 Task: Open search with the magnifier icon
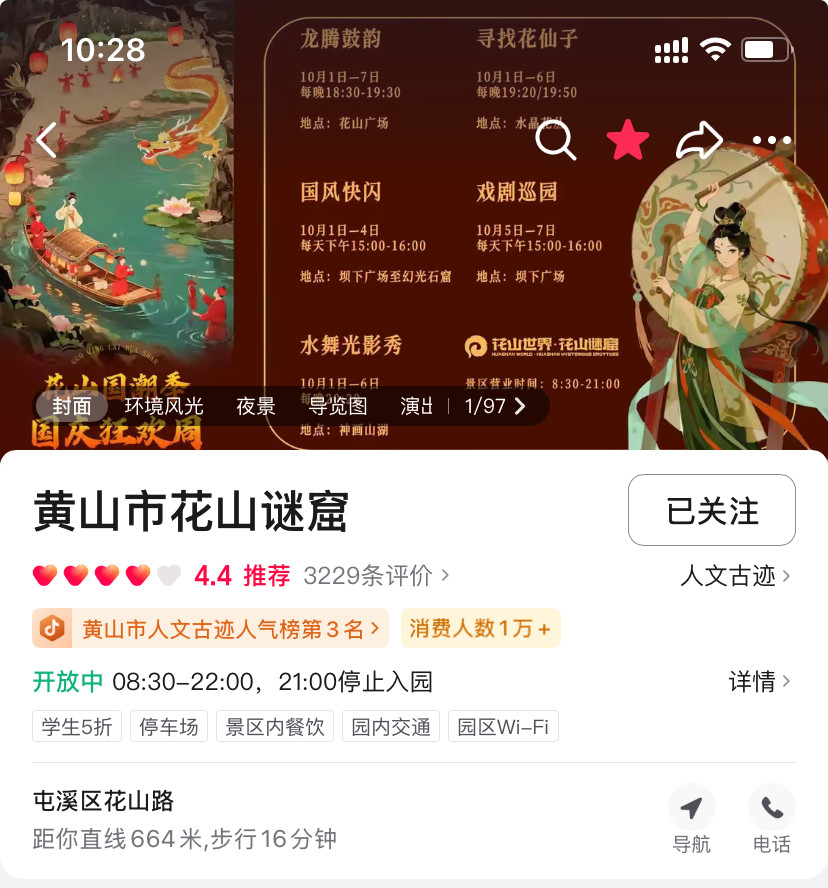(556, 141)
